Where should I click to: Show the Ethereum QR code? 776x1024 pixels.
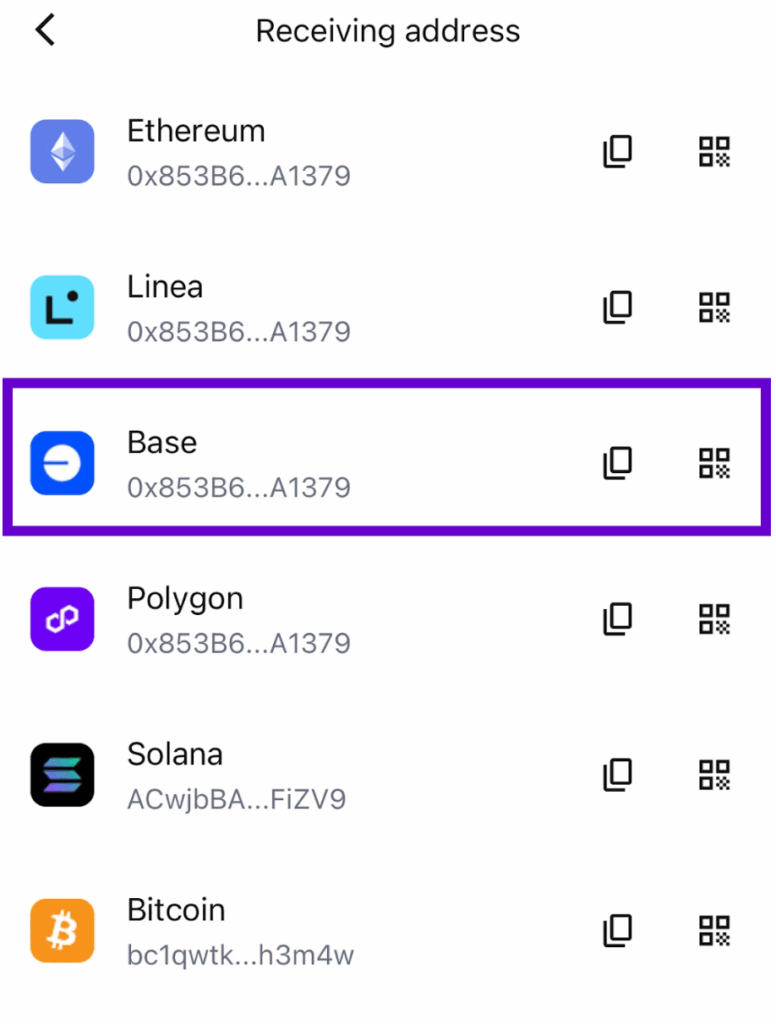(715, 152)
